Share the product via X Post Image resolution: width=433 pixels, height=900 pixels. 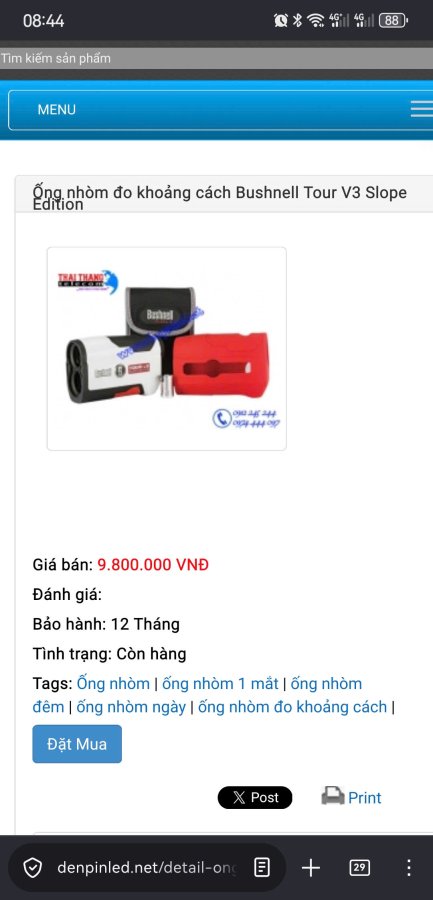click(x=255, y=797)
